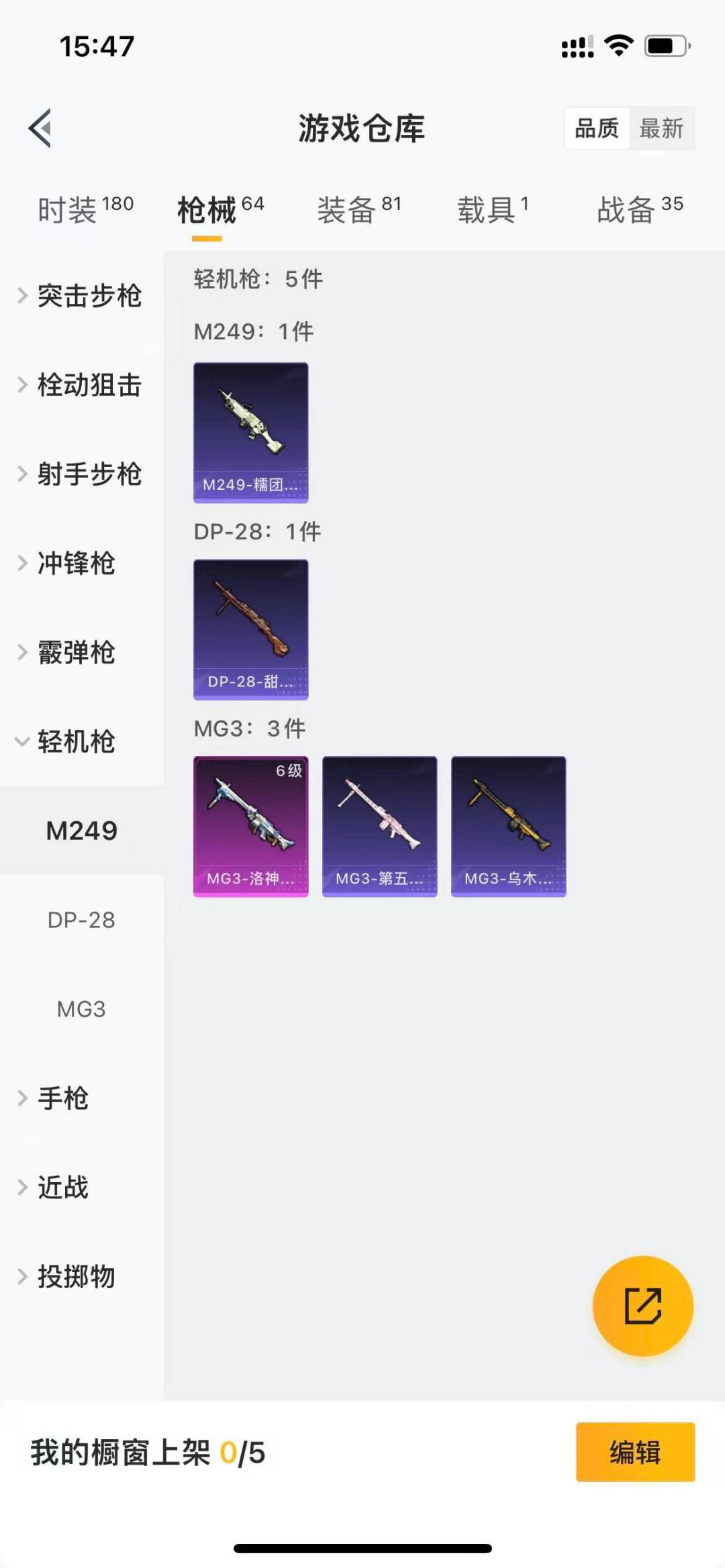725x1568 pixels.
Task: Open the 战备 tab
Action: (640, 209)
